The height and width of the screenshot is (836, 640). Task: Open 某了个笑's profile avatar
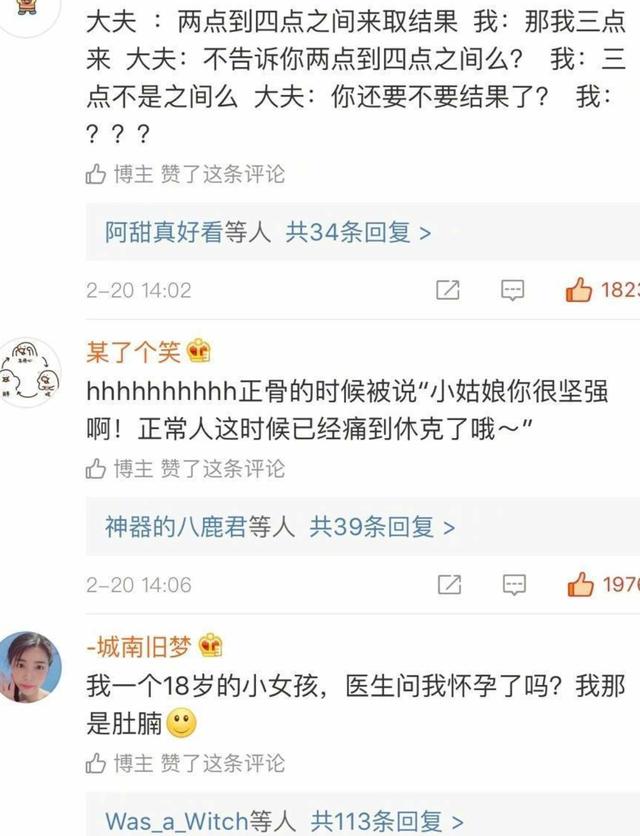[x=30, y=372]
